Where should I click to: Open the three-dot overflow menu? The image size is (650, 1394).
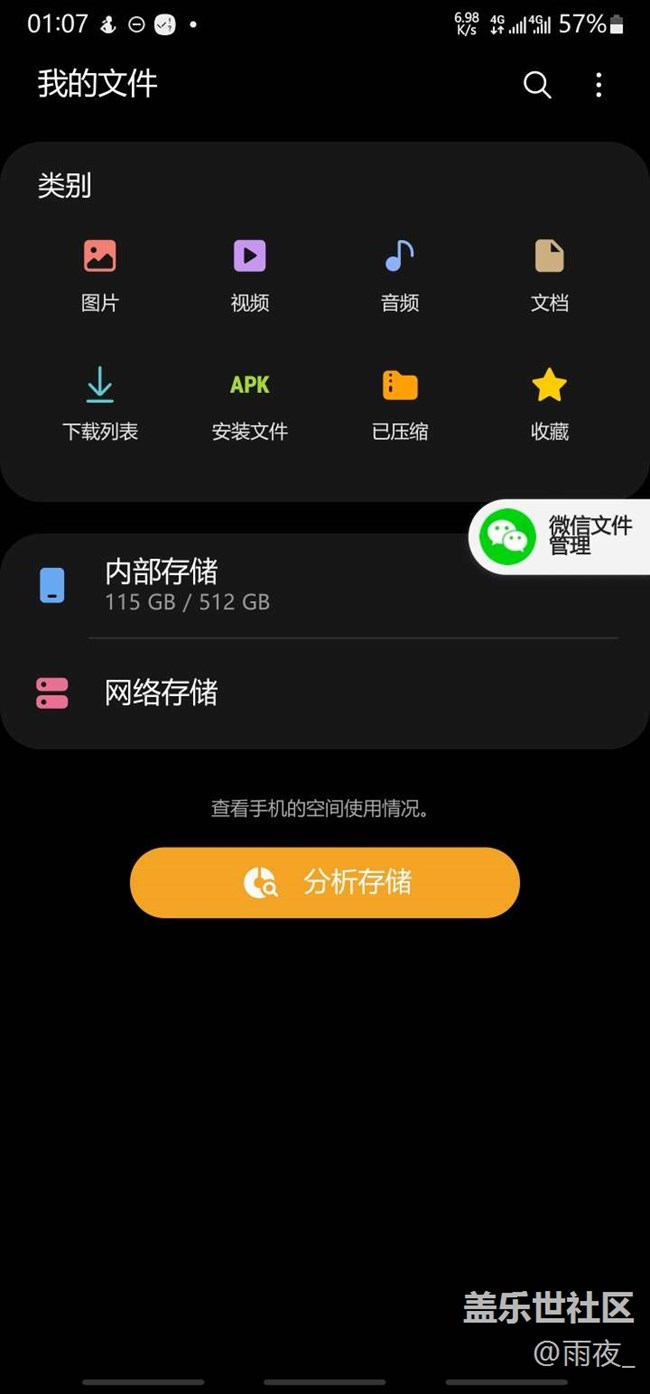click(598, 85)
